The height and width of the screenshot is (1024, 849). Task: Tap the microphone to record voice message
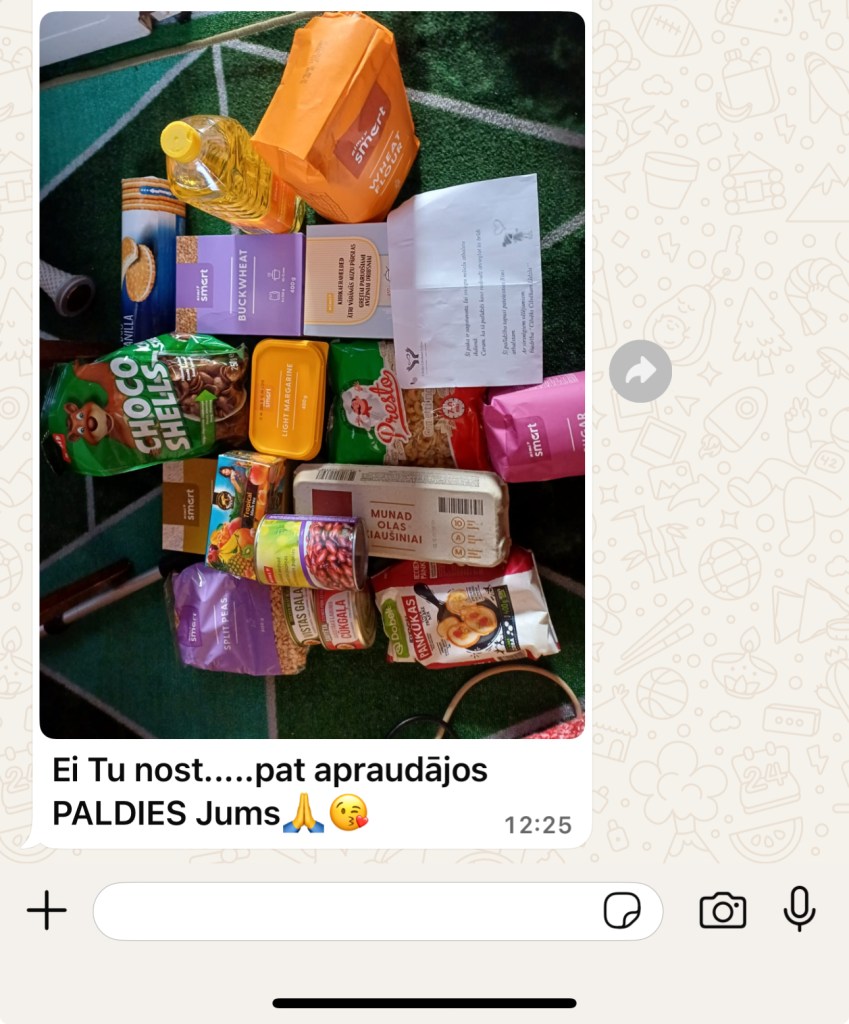pos(798,909)
